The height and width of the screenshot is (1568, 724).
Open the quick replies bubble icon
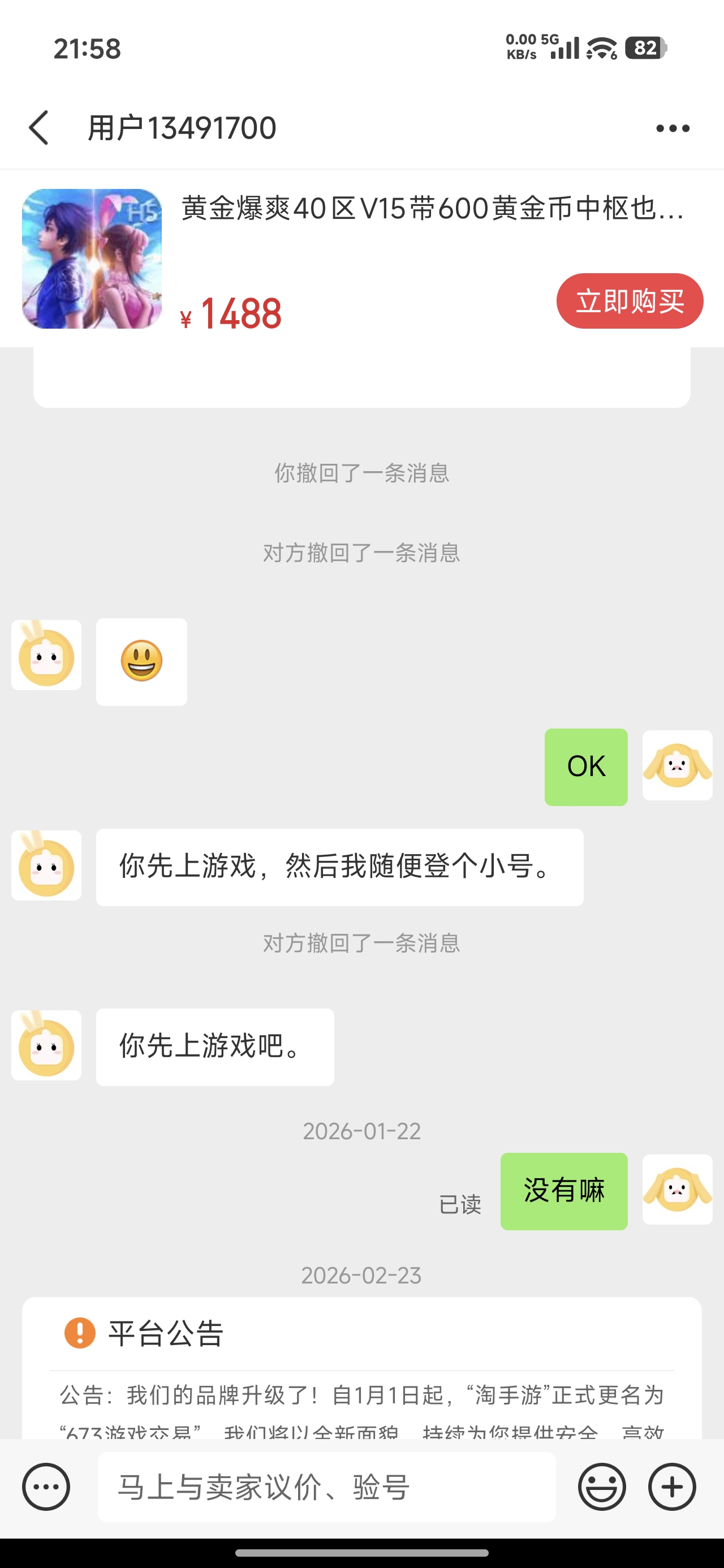click(x=46, y=1487)
